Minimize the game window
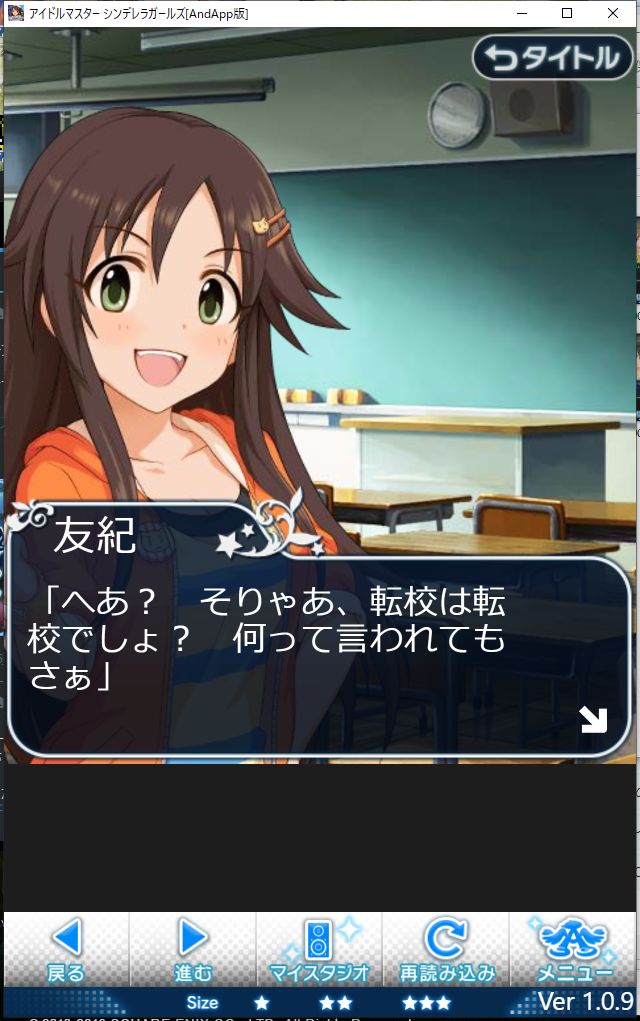The width and height of the screenshot is (640, 1021). click(521, 14)
